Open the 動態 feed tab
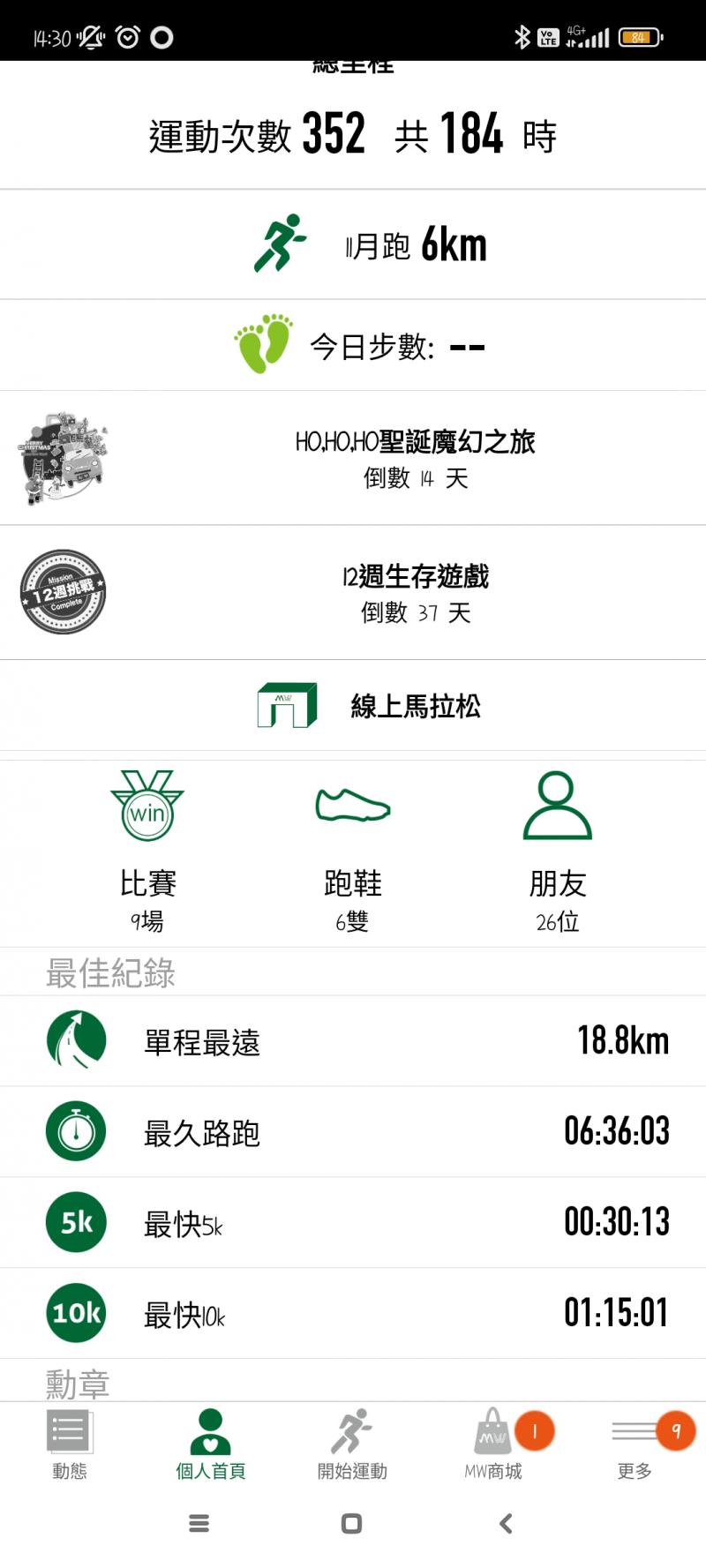This screenshot has width=706, height=1568. pyautogui.click(x=70, y=1444)
